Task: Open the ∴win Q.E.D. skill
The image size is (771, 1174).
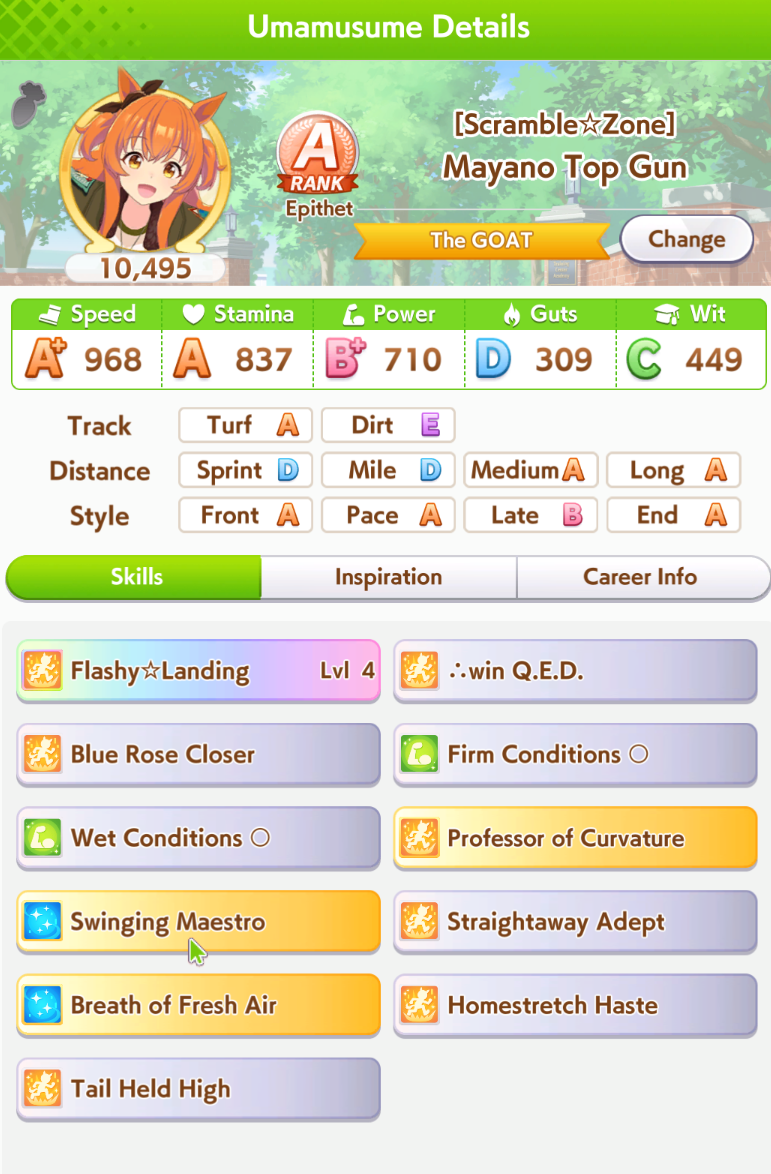Action: point(575,670)
